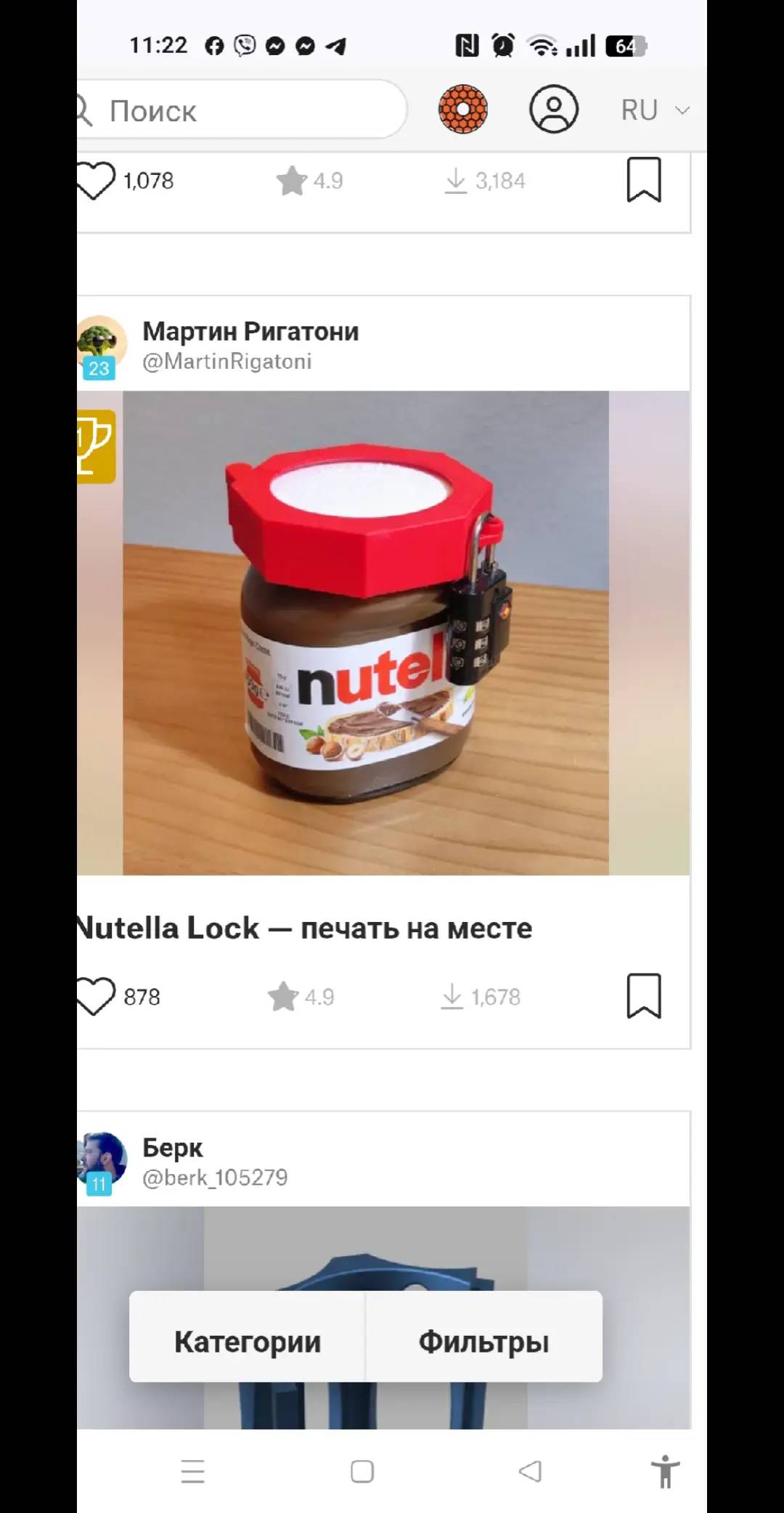Tap the system back button

pos(531,1472)
